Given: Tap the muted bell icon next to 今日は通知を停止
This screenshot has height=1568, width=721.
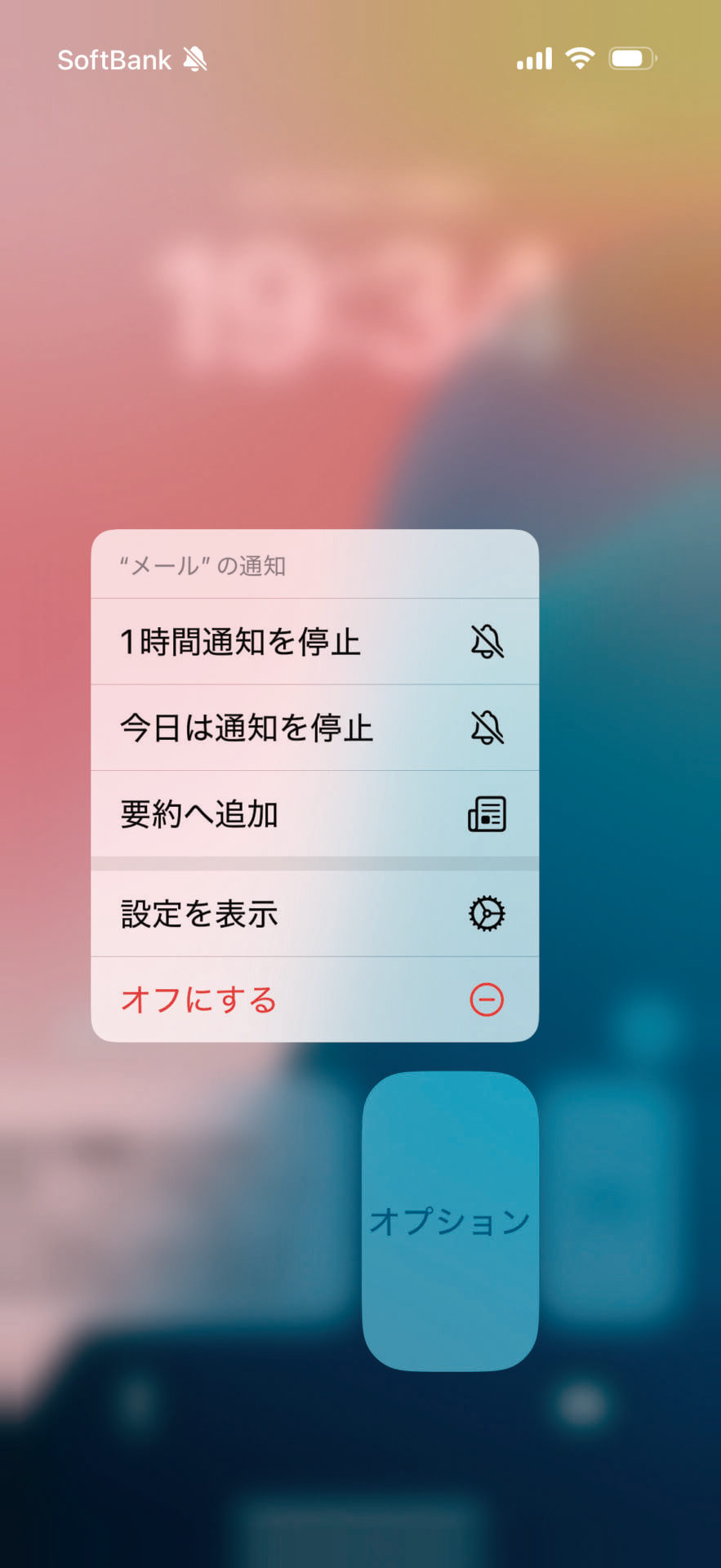Looking at the screenshot, I should coord(487,727).
